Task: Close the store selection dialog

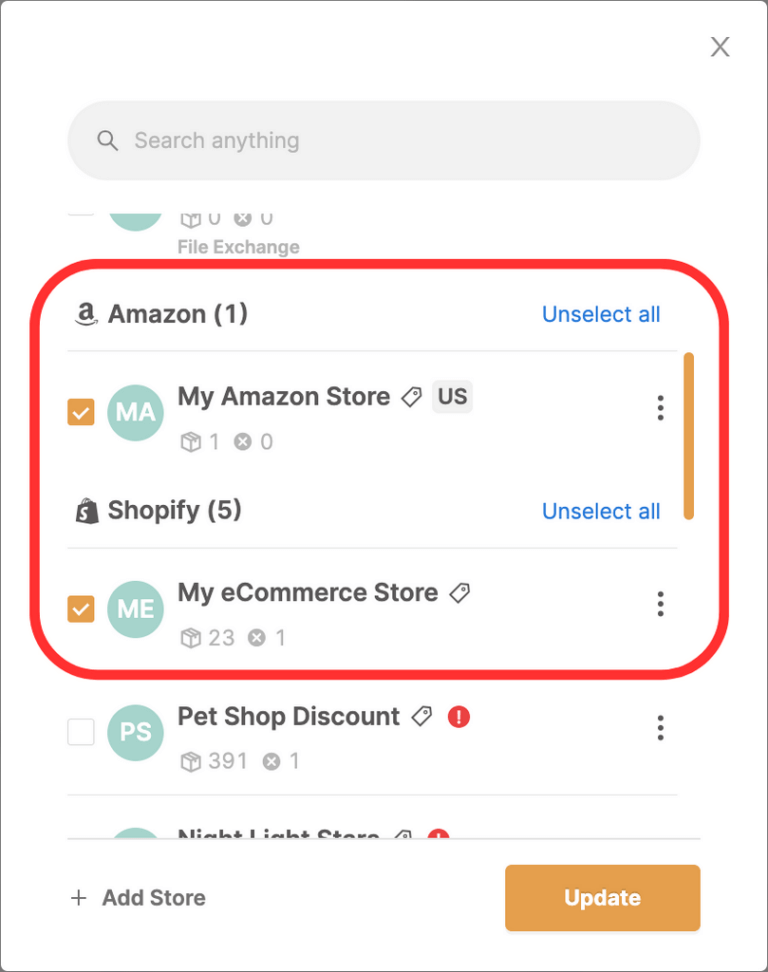Action: coord(720,47)
